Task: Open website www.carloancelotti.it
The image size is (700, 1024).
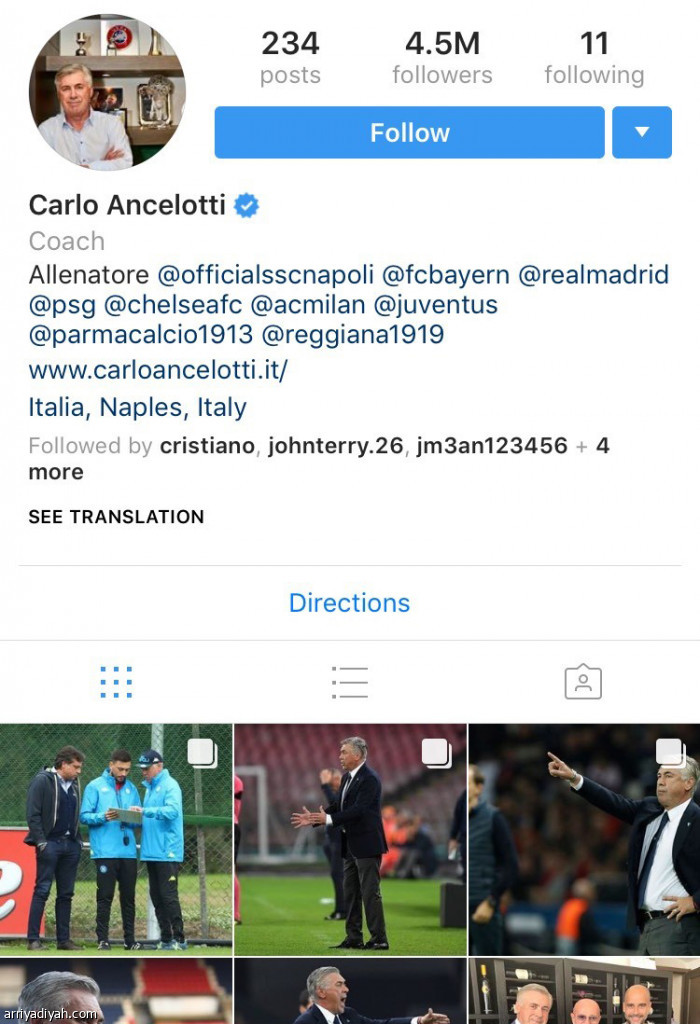Action: (x=158, y=370)
